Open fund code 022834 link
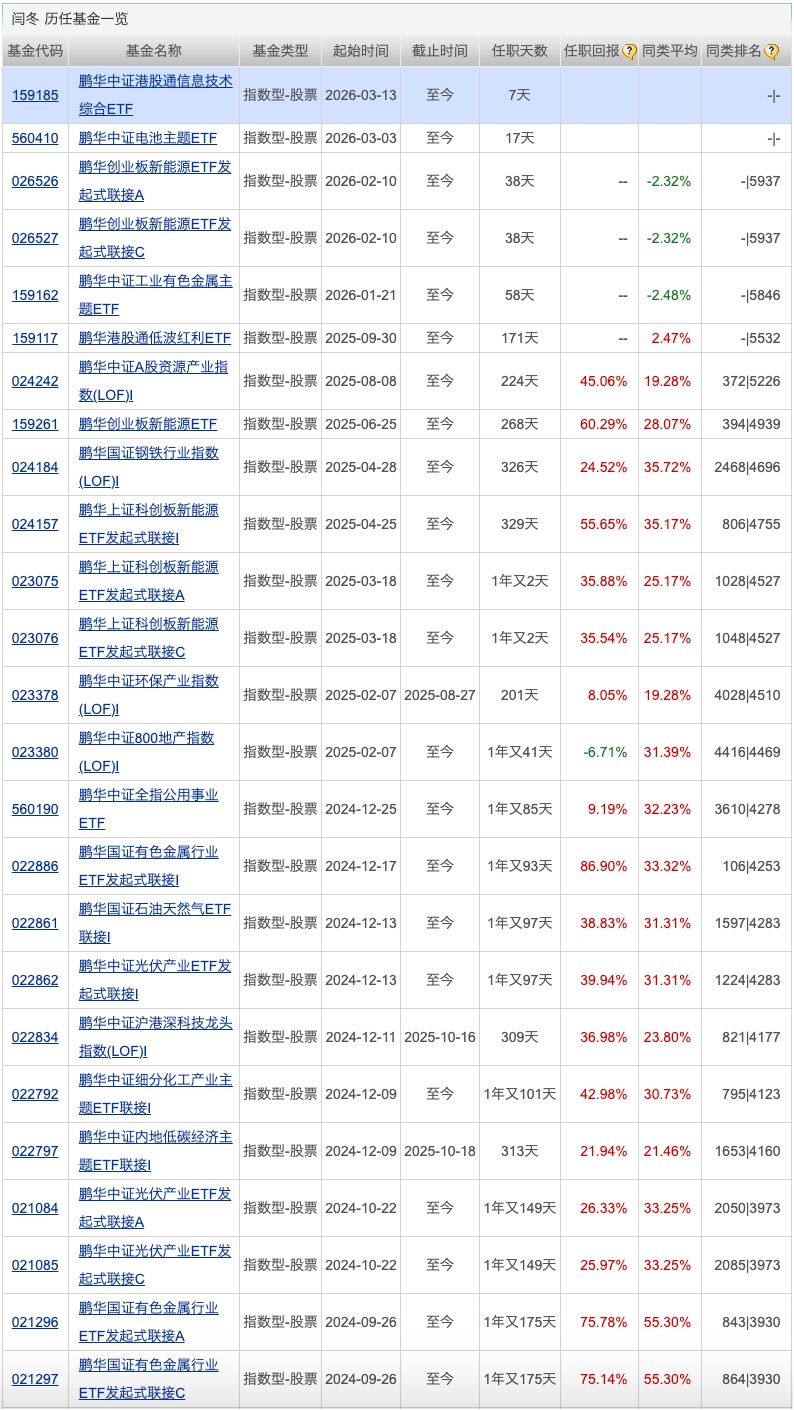 coord(35,1037)
